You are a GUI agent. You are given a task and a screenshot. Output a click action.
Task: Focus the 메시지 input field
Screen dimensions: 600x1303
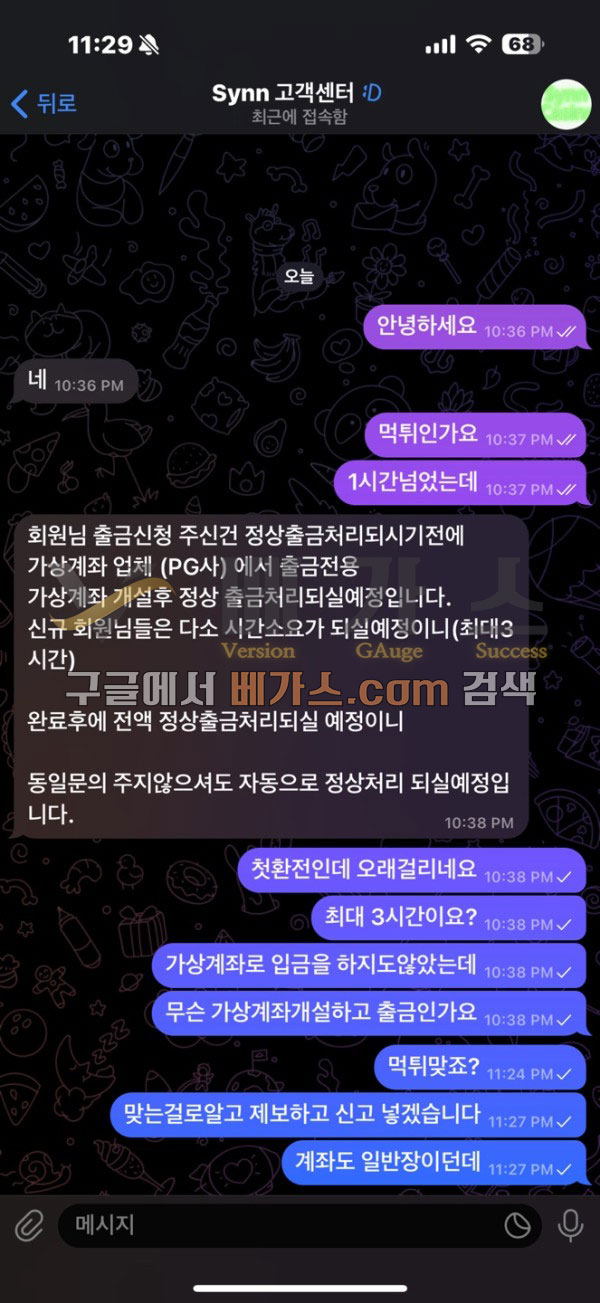280,1225
